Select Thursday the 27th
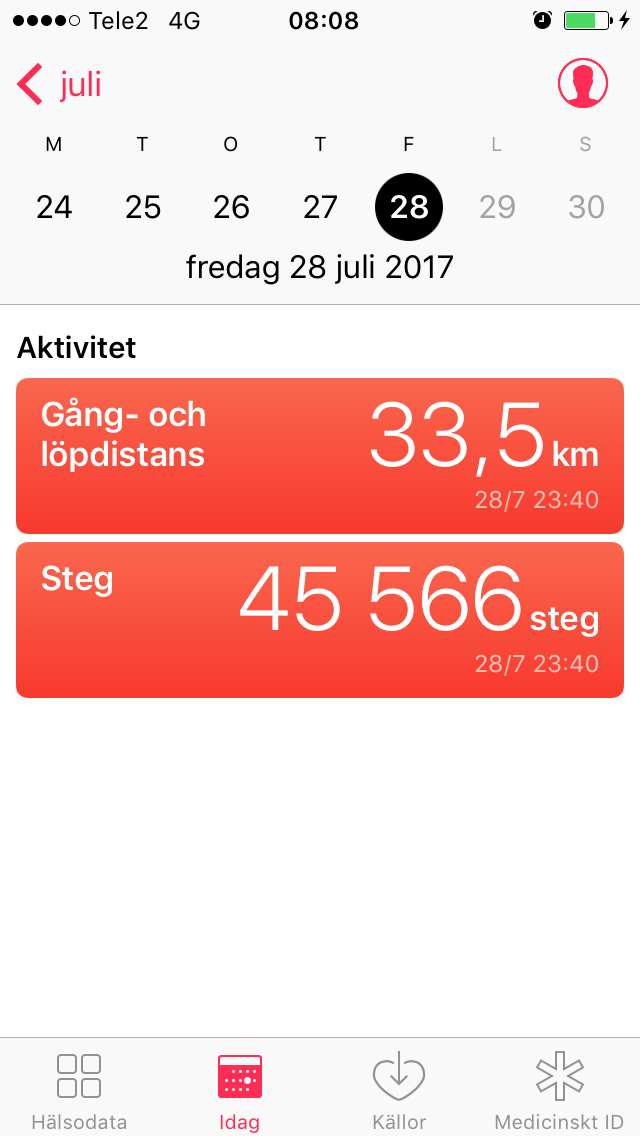This screenshot has height=1136, width=640. click(320, 207)
